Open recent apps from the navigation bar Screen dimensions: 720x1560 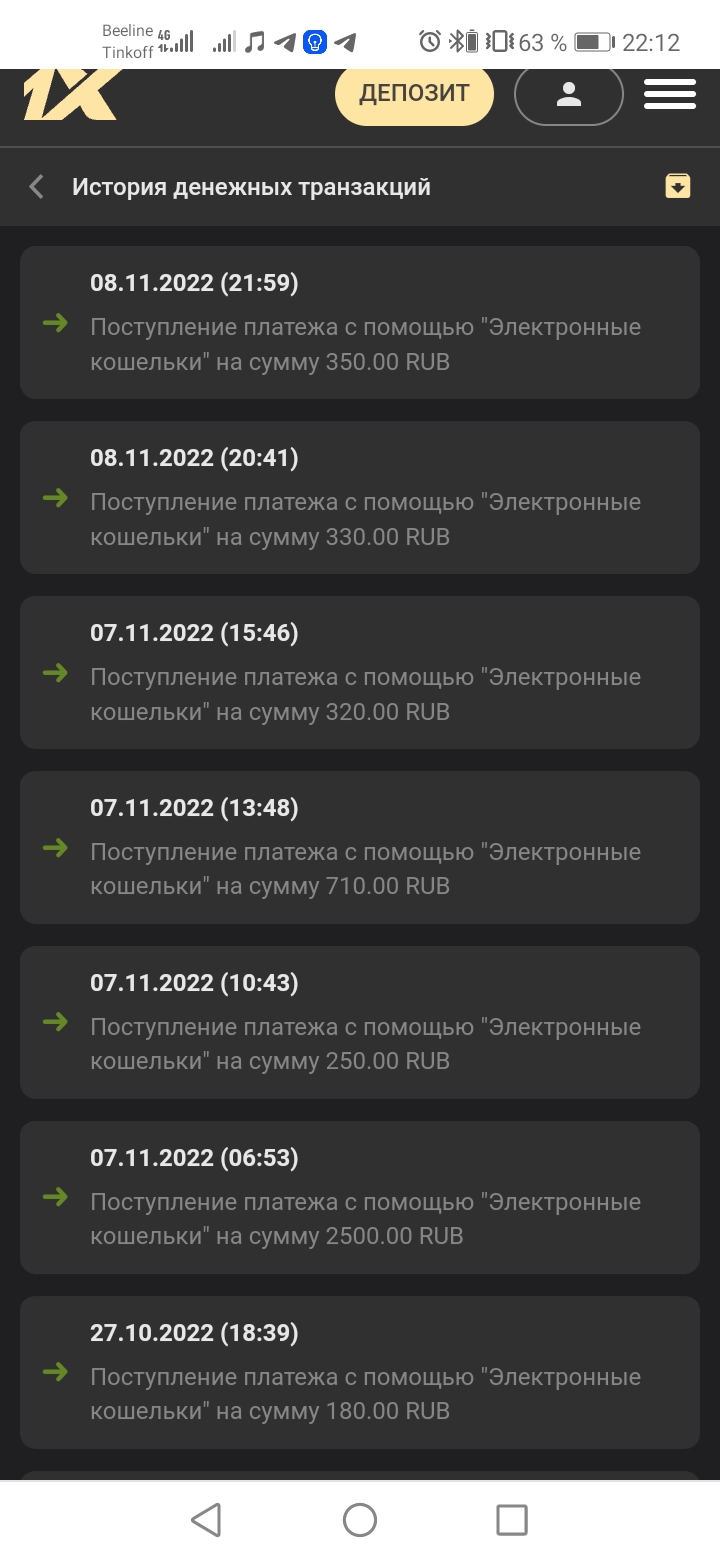click(x=511, y=1520)
